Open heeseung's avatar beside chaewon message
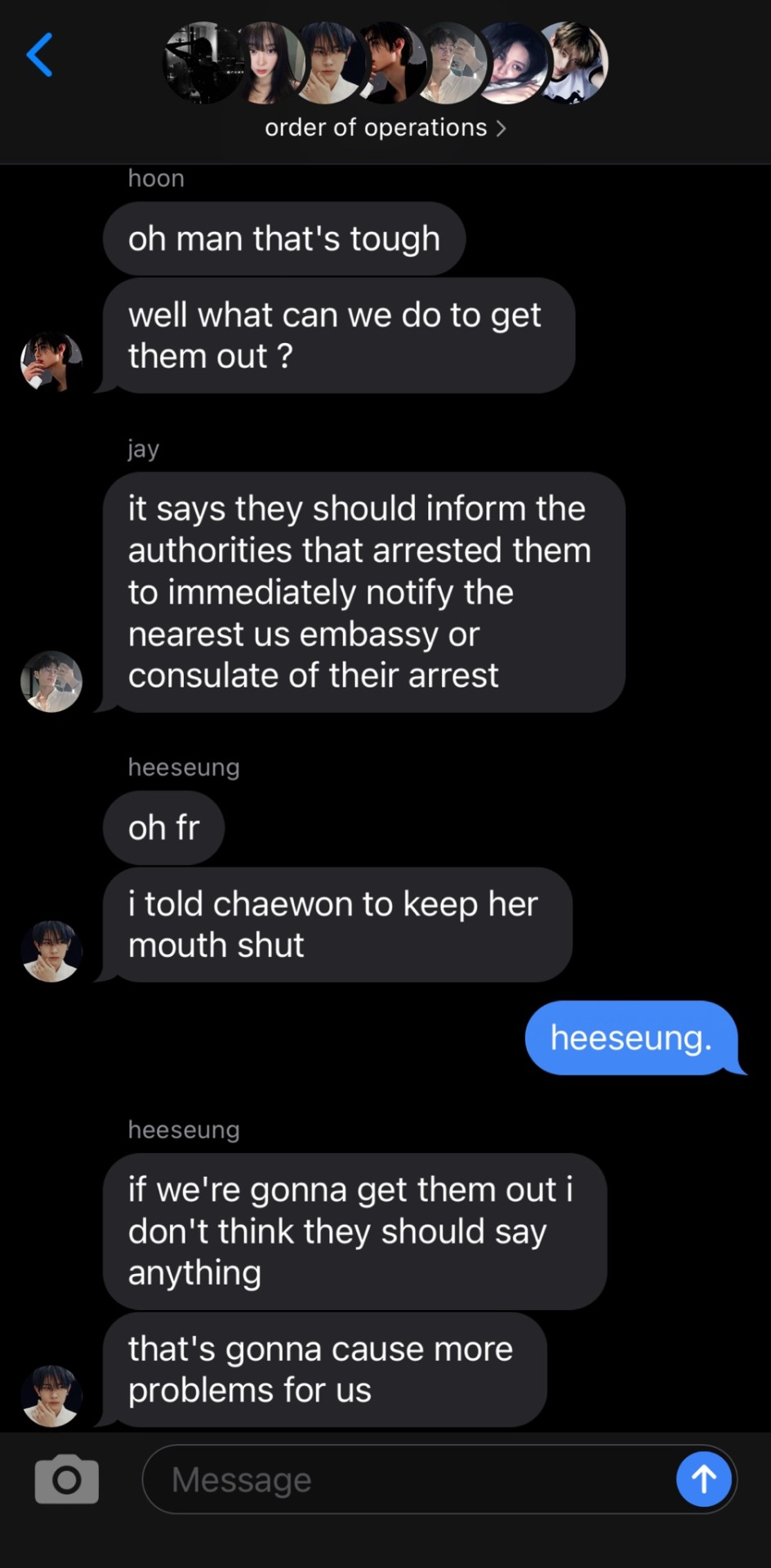771x1568 pixels. 51,951
